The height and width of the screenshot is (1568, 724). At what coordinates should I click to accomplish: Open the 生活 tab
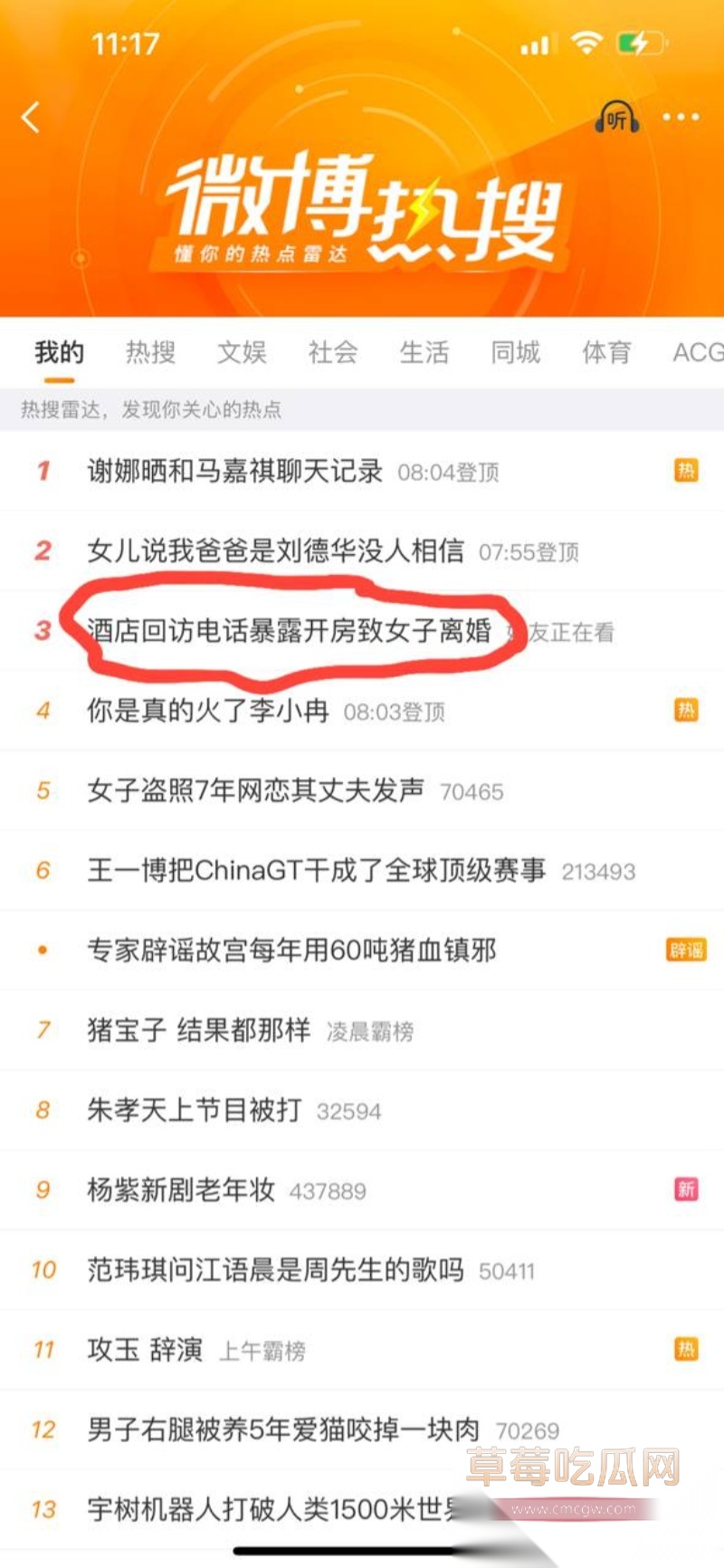pos(424,352)
